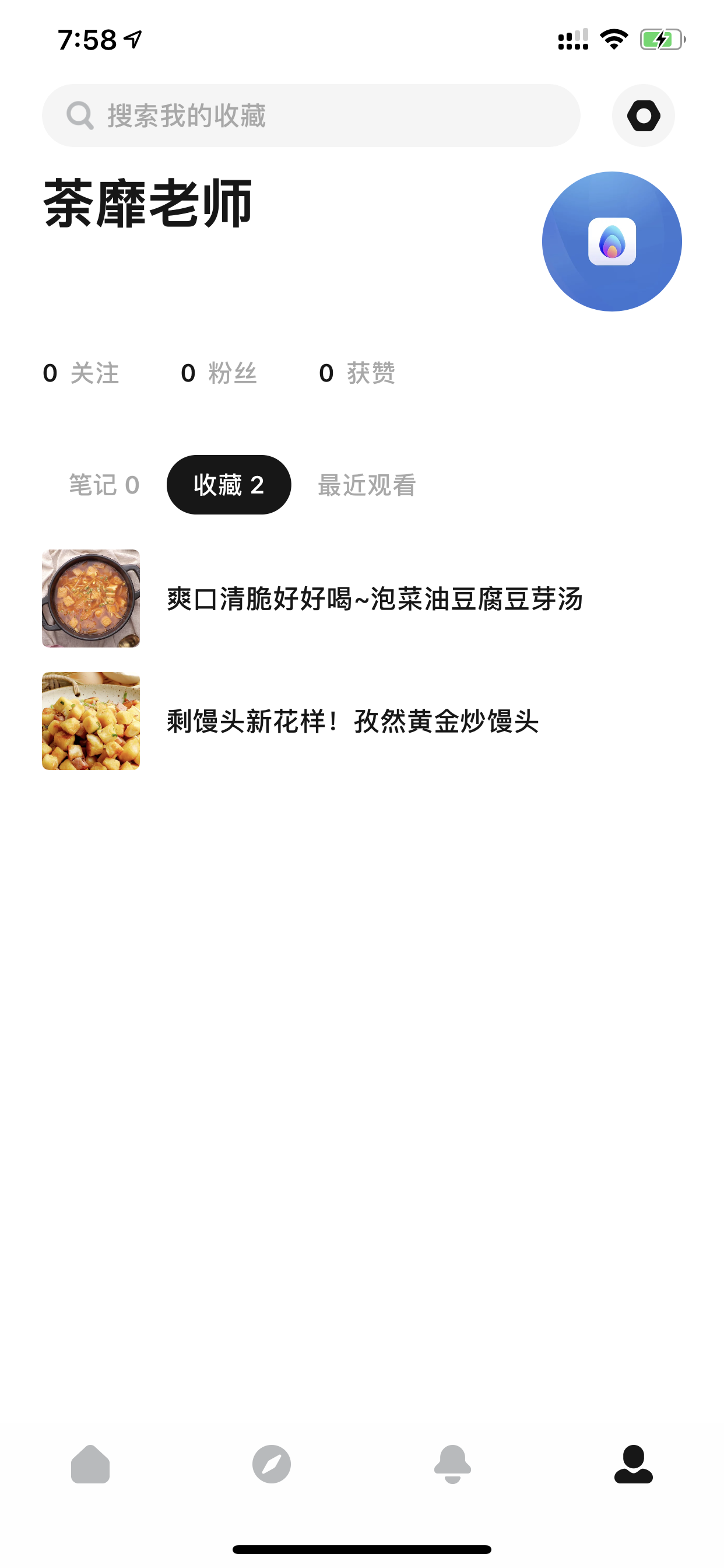
Task: Tap the blue profile avatar
Action: [611, 242]
